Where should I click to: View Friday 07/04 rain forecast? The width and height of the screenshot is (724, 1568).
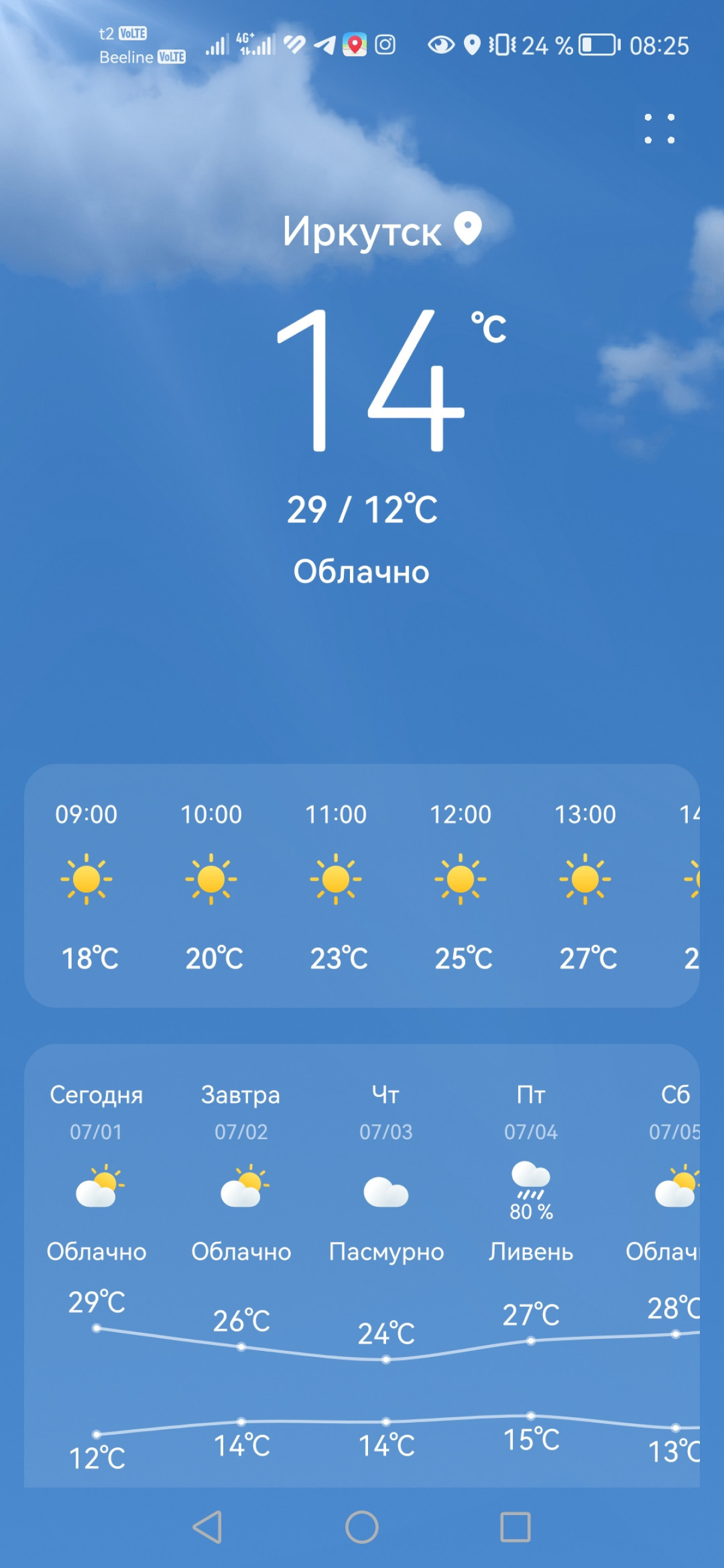531,1186
